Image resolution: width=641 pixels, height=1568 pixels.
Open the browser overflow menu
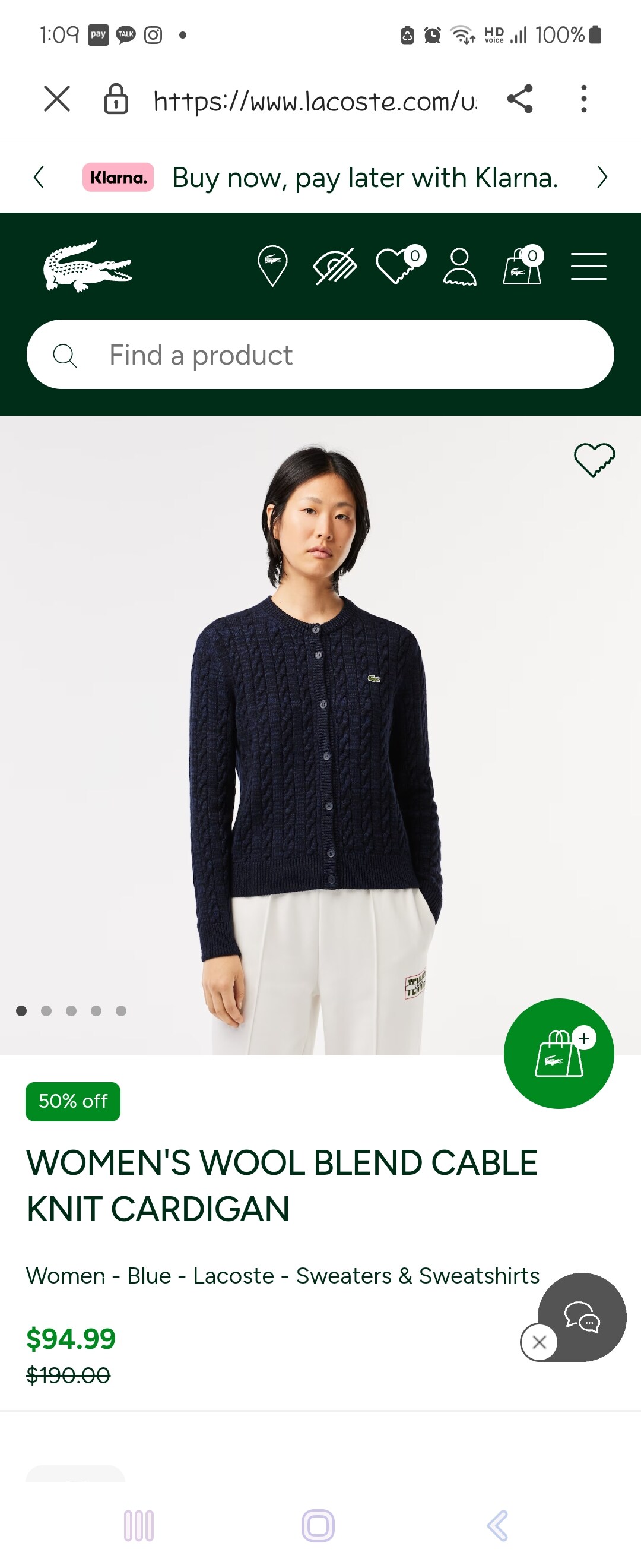click(584, 99)
